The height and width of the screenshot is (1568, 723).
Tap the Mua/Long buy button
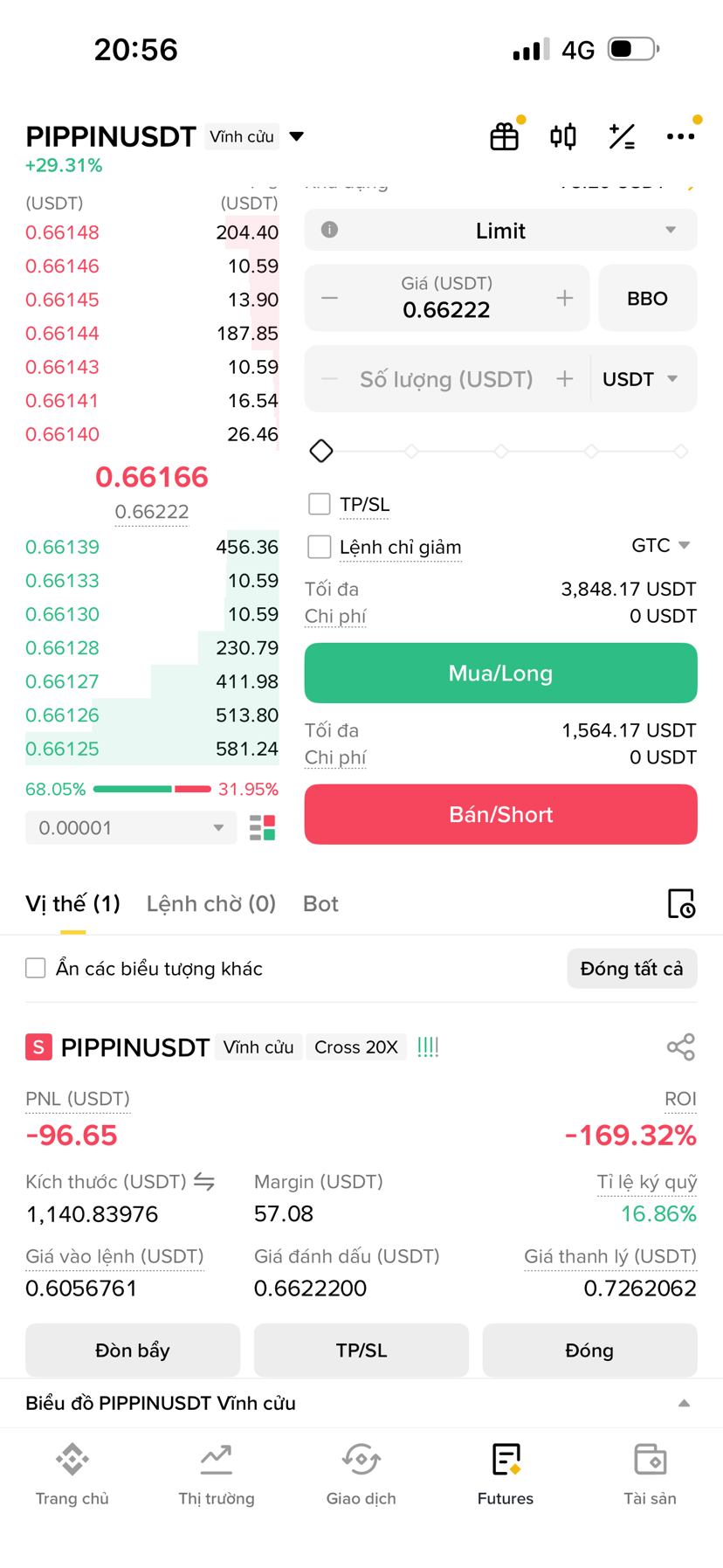point(500,673)
